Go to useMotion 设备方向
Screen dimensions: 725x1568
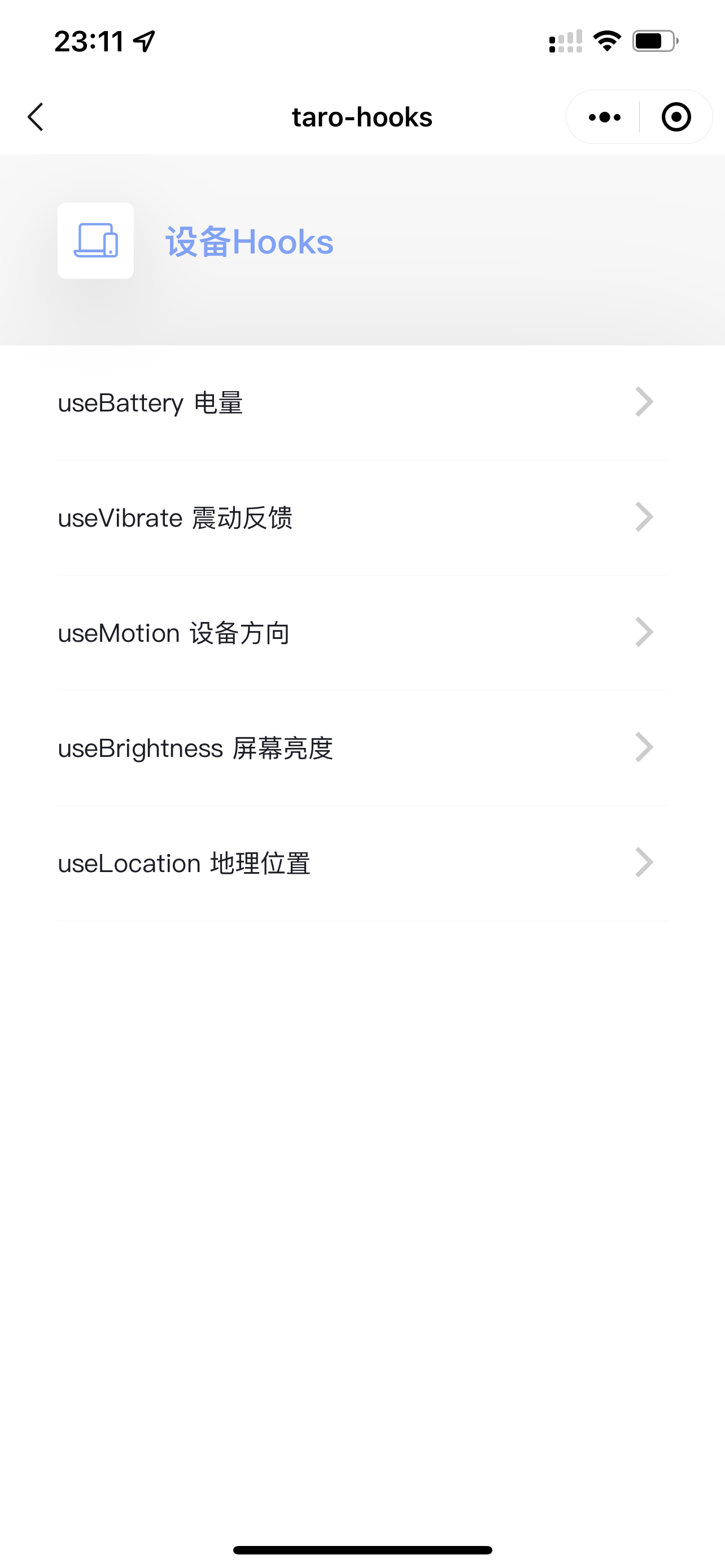(x=362, y=632)
